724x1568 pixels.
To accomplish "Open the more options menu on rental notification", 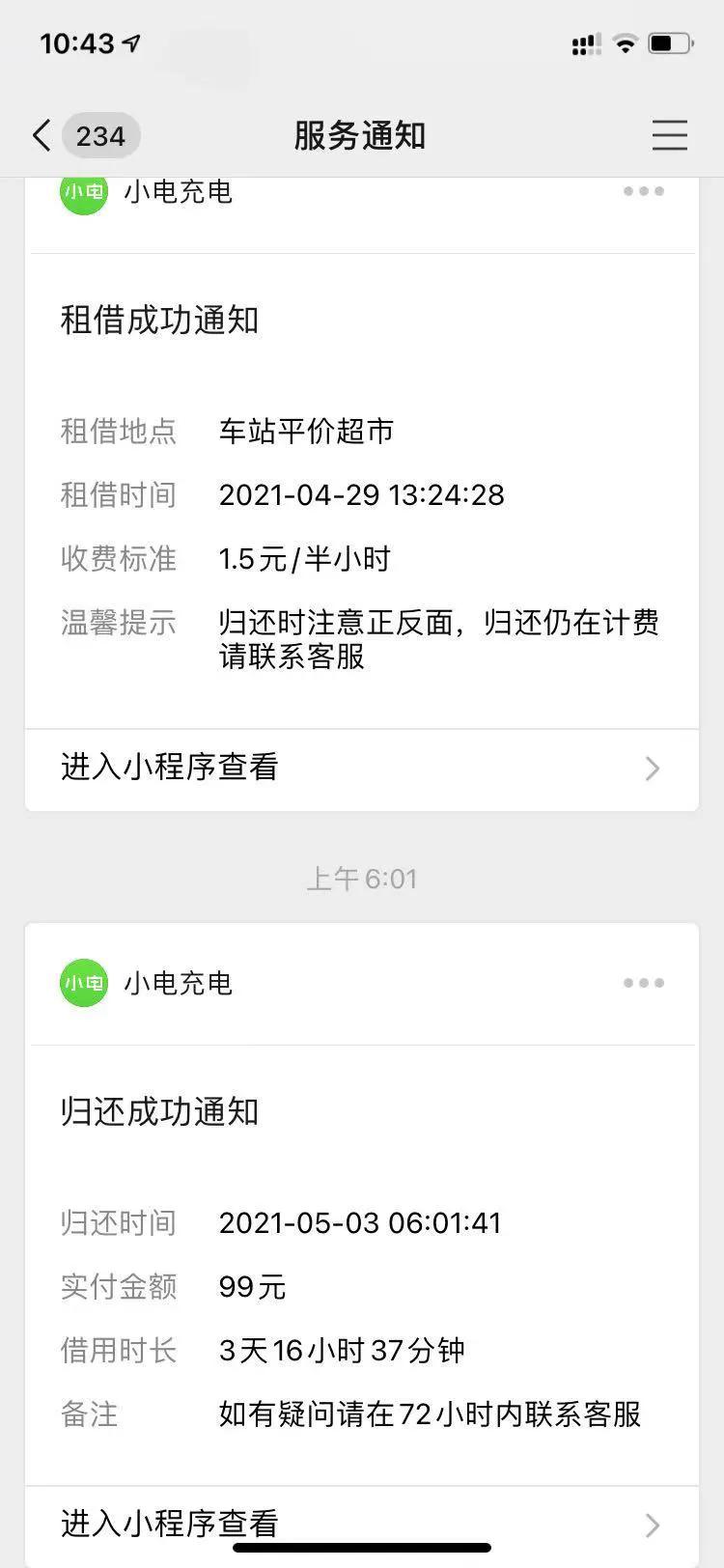I will pos(643,192).
